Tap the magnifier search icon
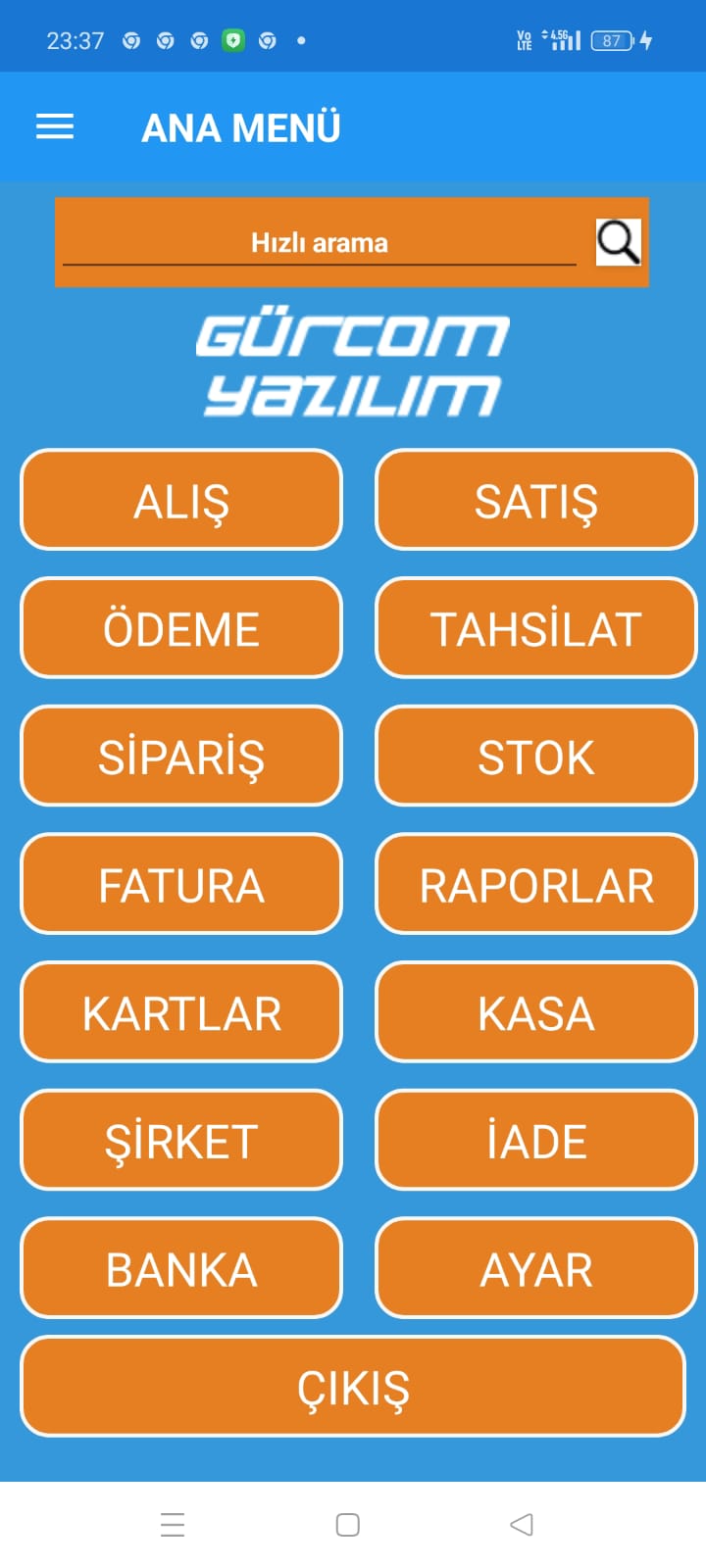 [x=618, y=242]
